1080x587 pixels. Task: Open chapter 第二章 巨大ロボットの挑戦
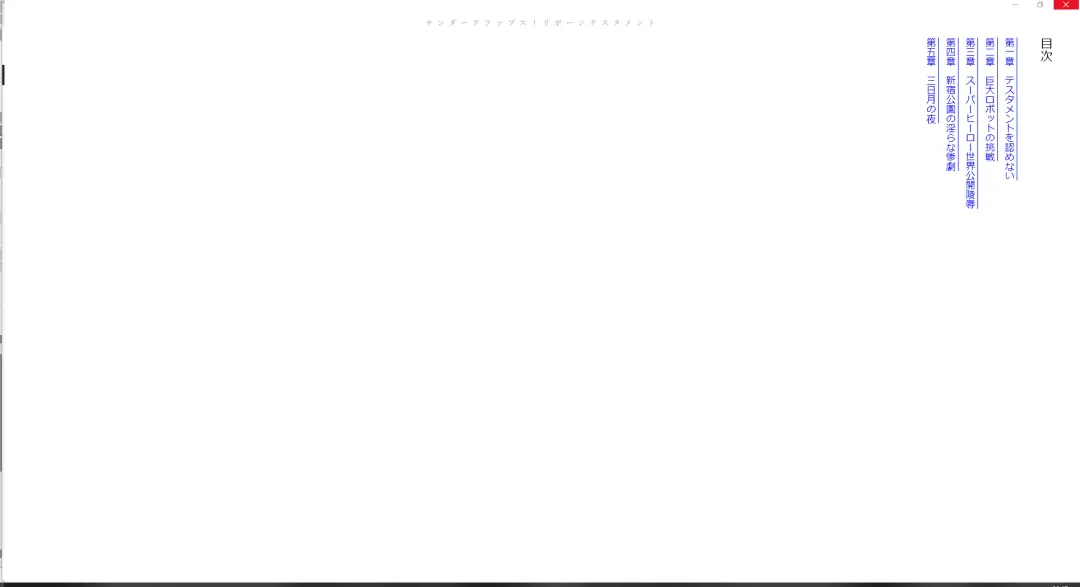990,100
